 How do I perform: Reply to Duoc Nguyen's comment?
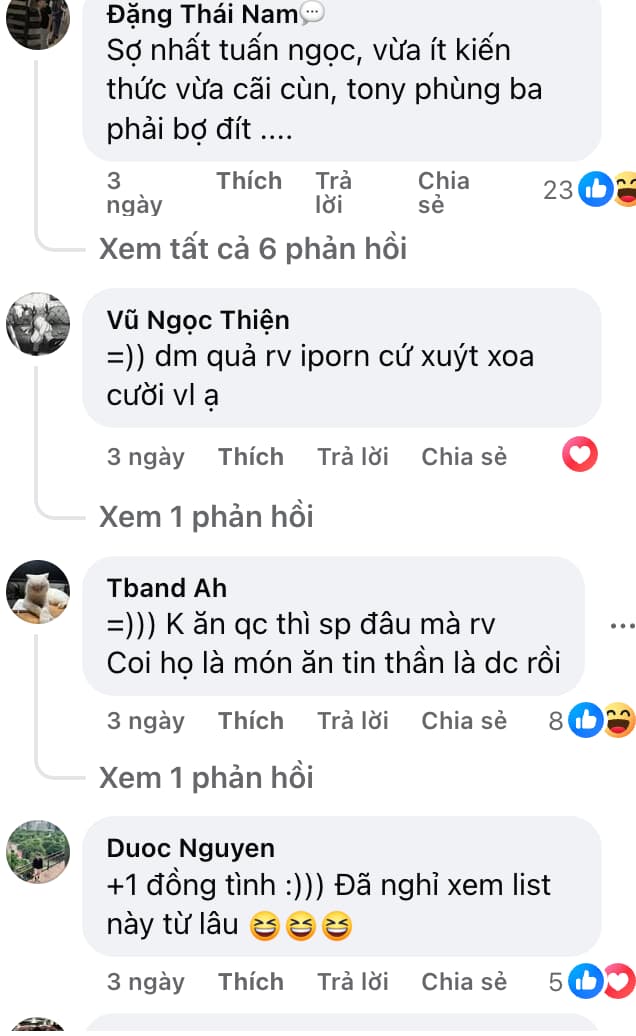(353, 982)
